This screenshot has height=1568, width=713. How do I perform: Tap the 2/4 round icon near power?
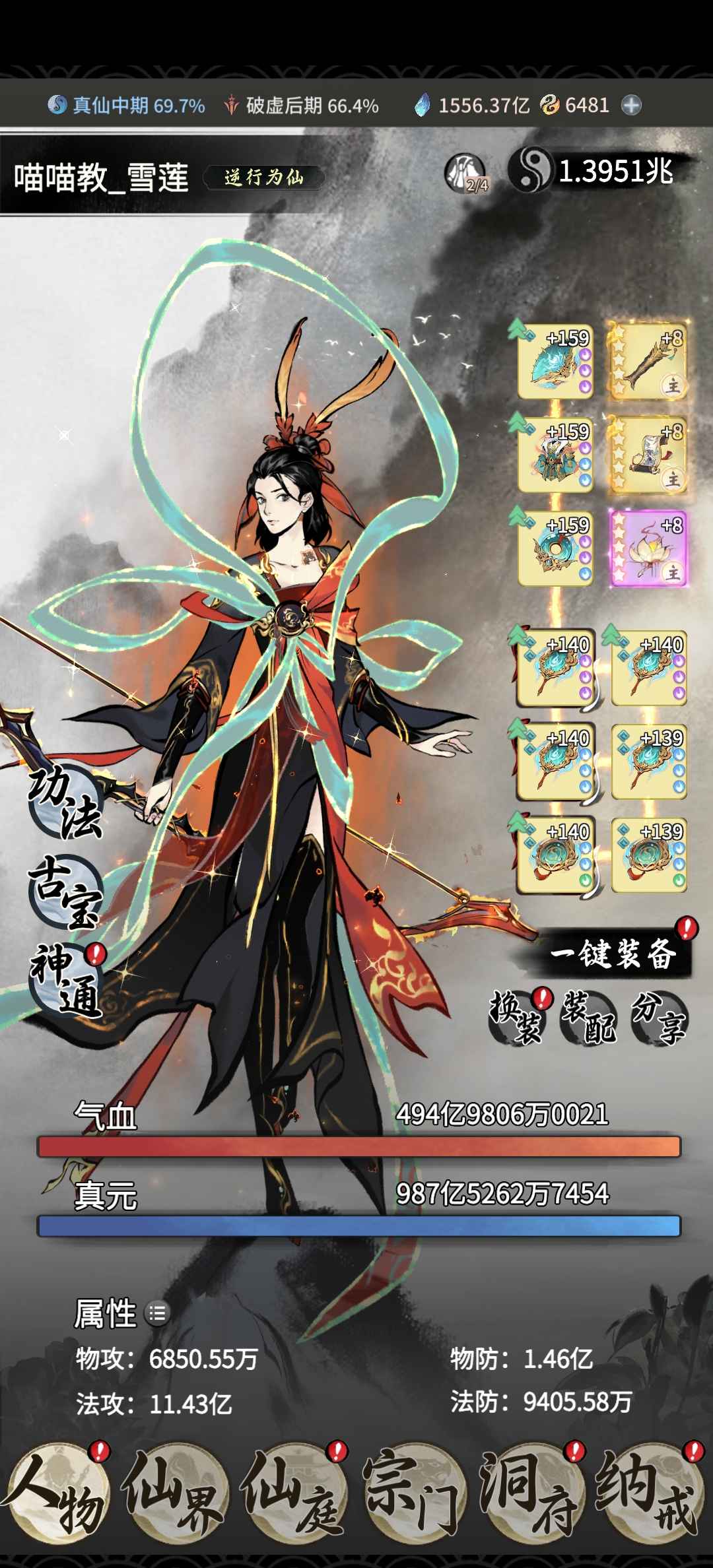point(466,174)
